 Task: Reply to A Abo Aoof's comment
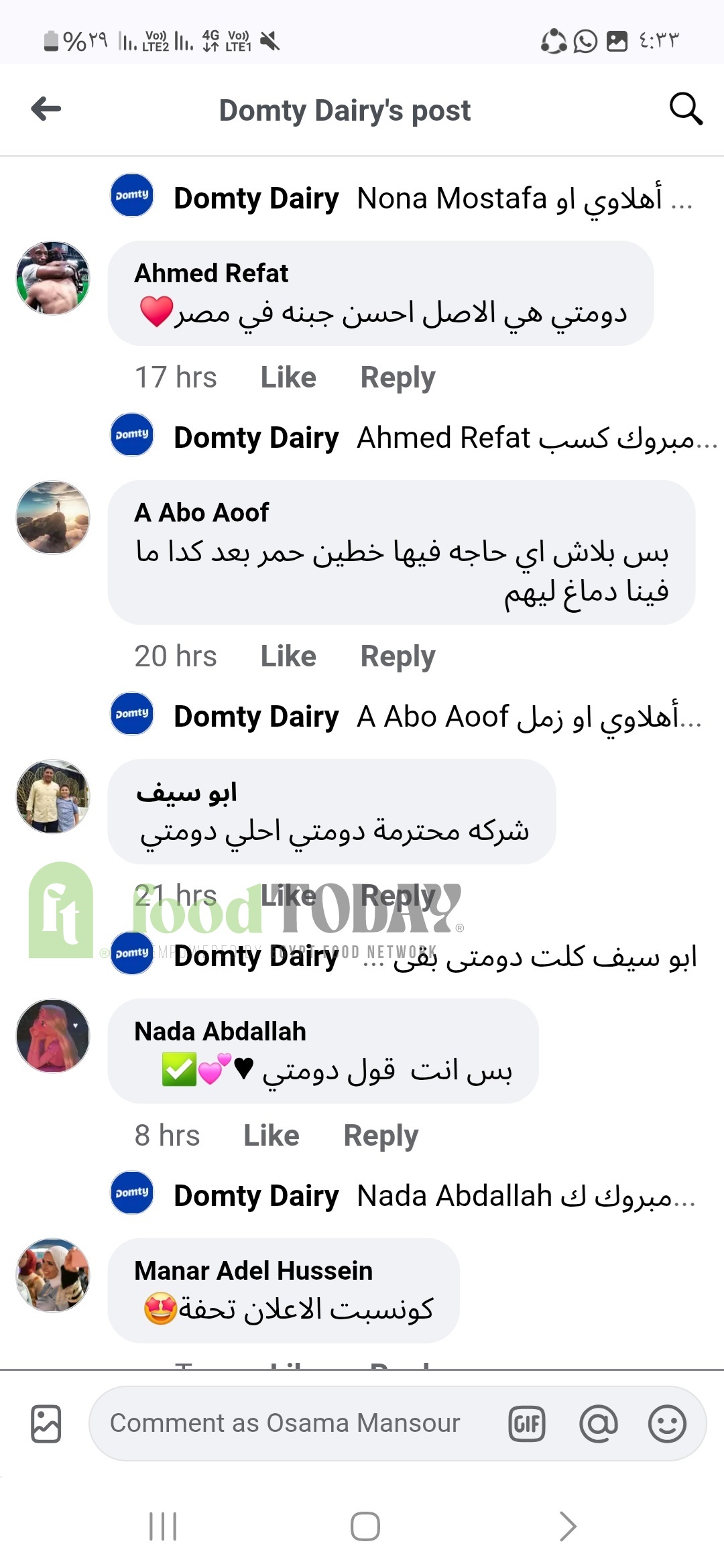pyautogui.click(x=398, y=656)
